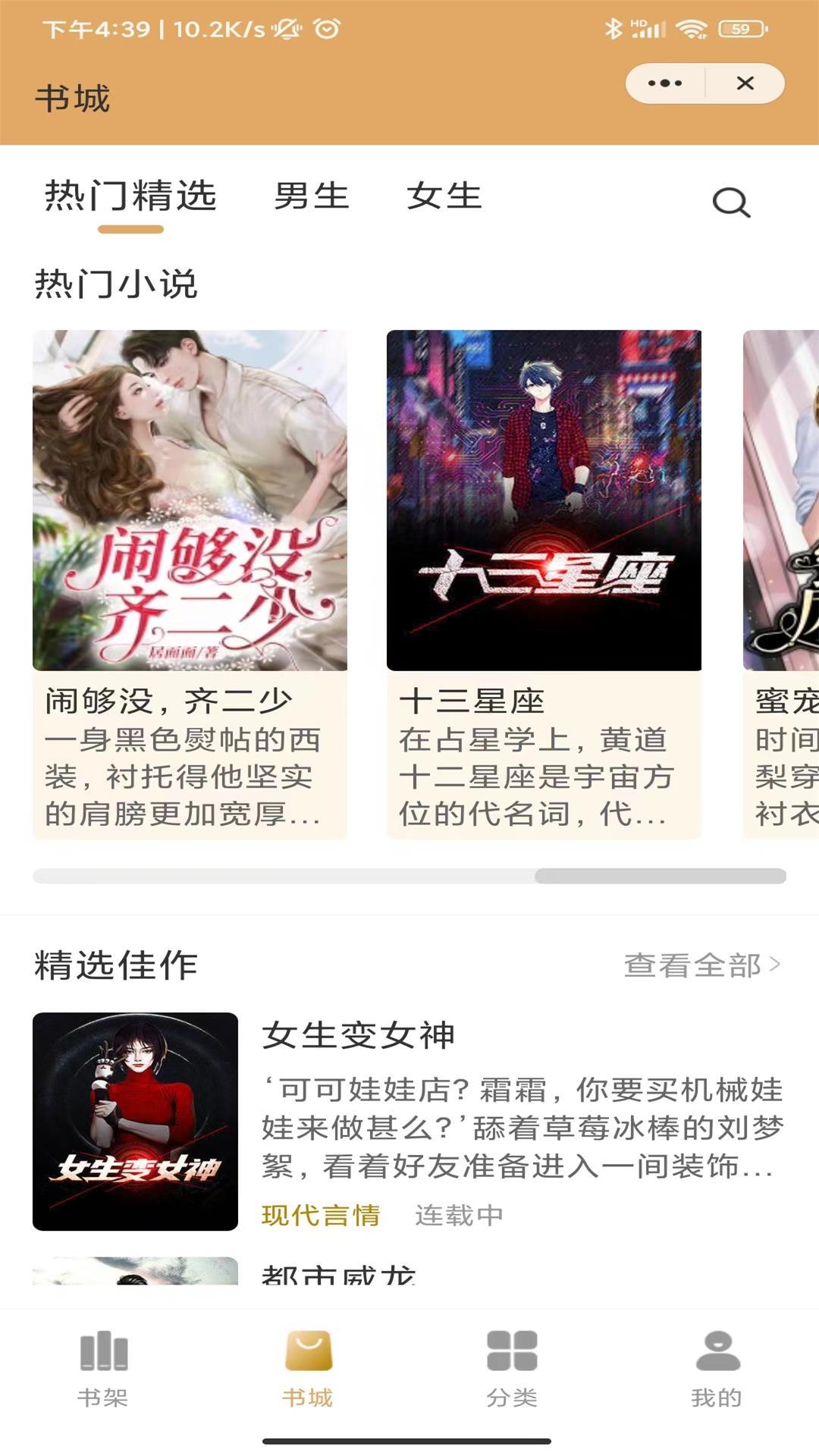Switch to the 男生 tab

pos(312,196)
